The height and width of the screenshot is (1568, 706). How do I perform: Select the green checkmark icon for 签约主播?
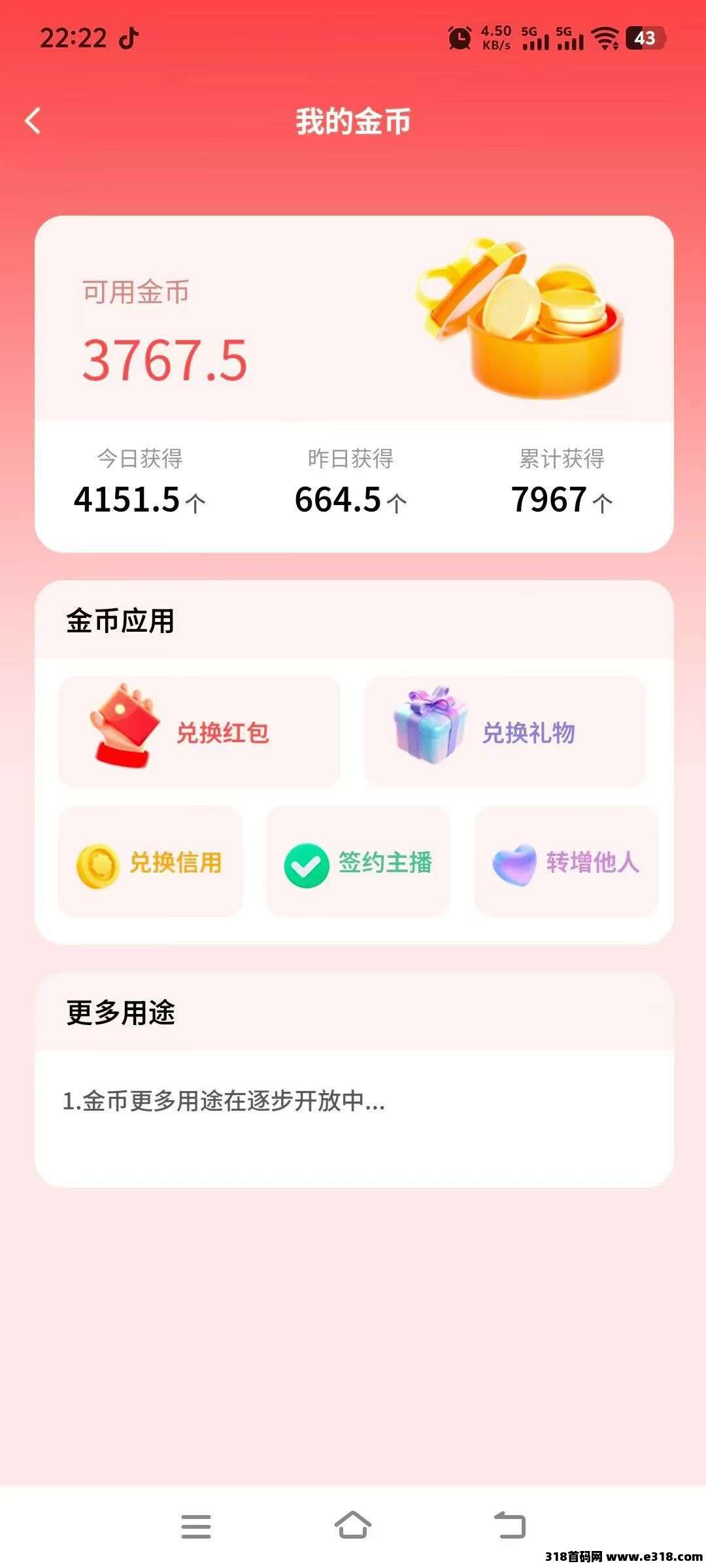point(307,866)
